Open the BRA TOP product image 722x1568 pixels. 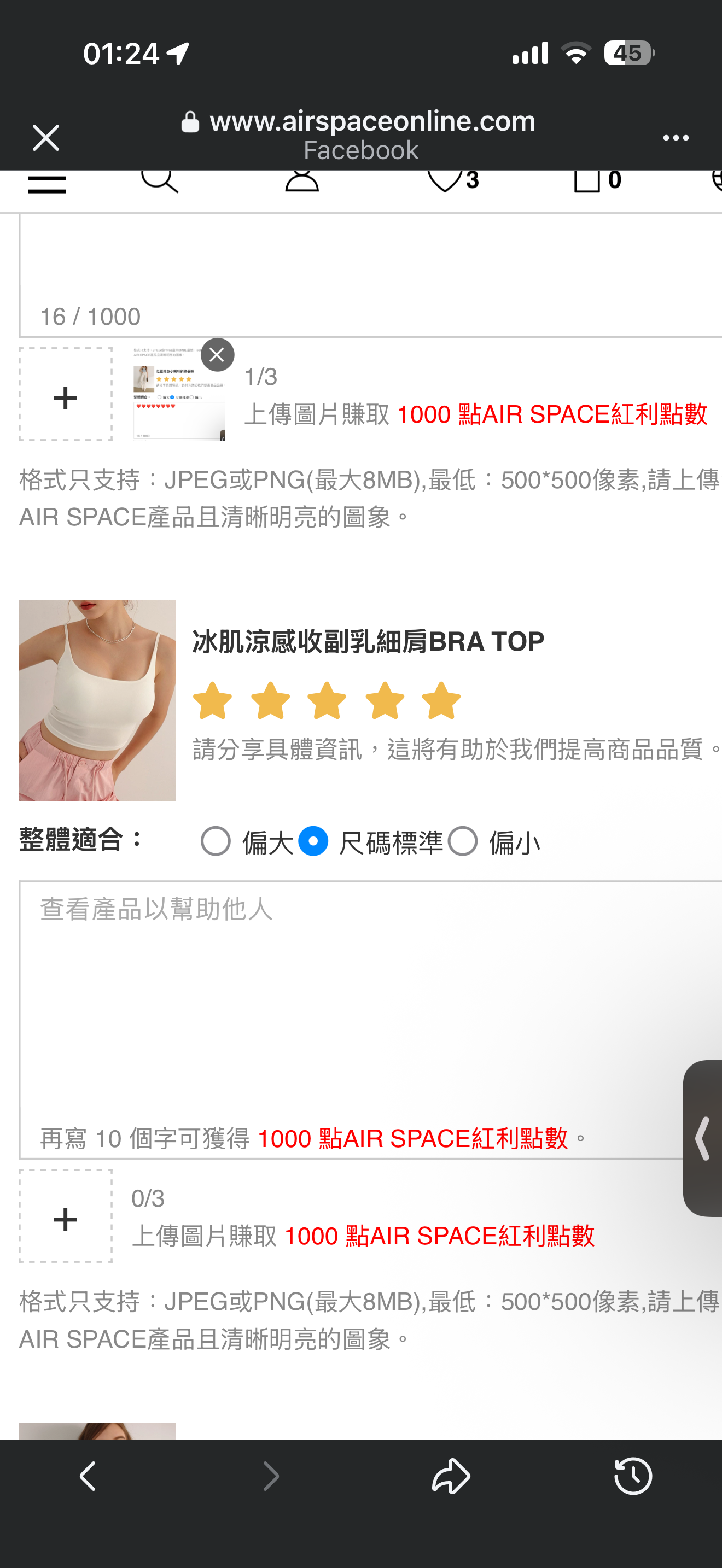(x=97, y=700)
